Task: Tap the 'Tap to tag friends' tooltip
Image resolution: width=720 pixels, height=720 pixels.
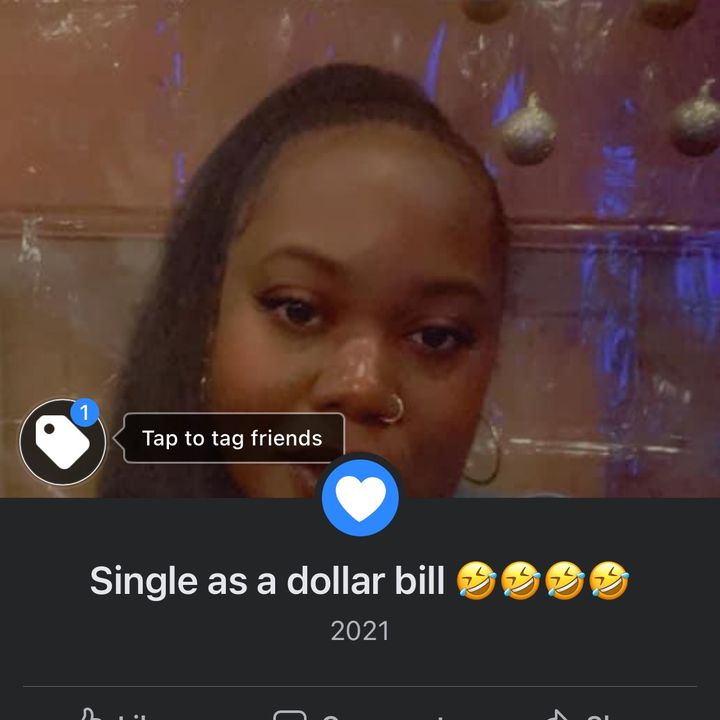Action: point(233,438)
